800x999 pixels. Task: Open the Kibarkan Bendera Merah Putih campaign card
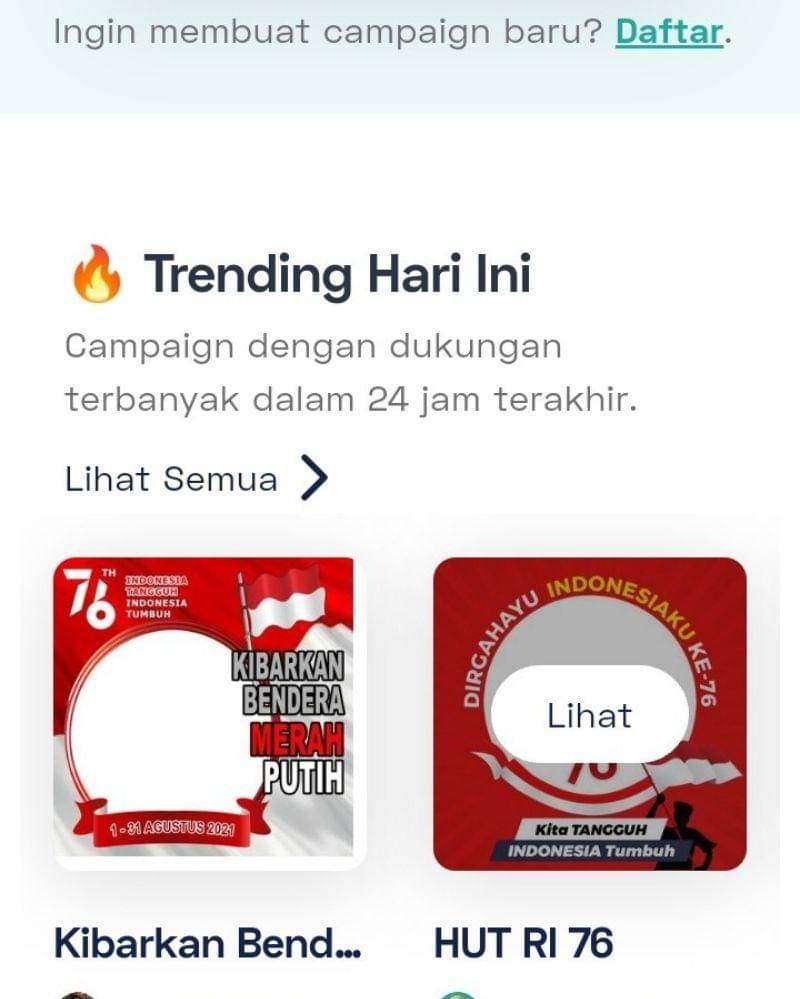tap(210, 713)
